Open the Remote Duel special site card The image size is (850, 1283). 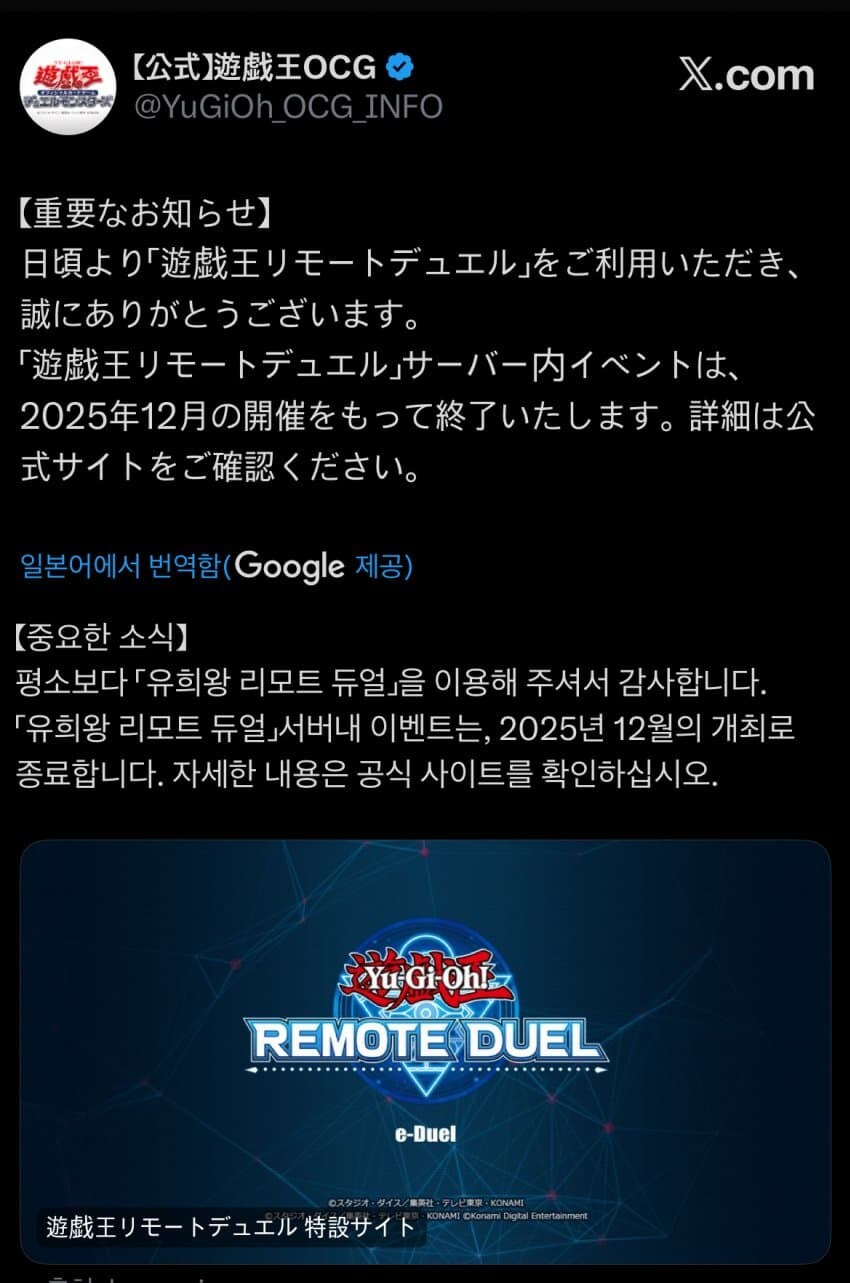point(425,1050)
